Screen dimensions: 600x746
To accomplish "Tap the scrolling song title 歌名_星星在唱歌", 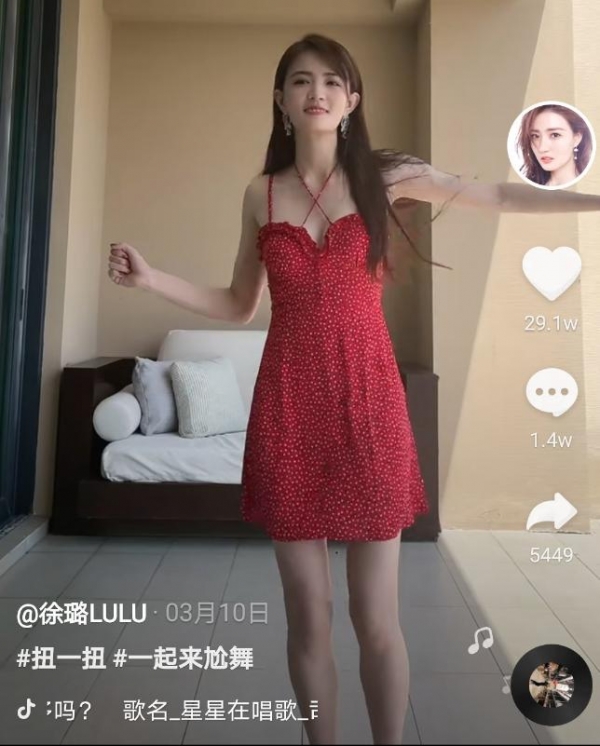I will tap(214, 711).
